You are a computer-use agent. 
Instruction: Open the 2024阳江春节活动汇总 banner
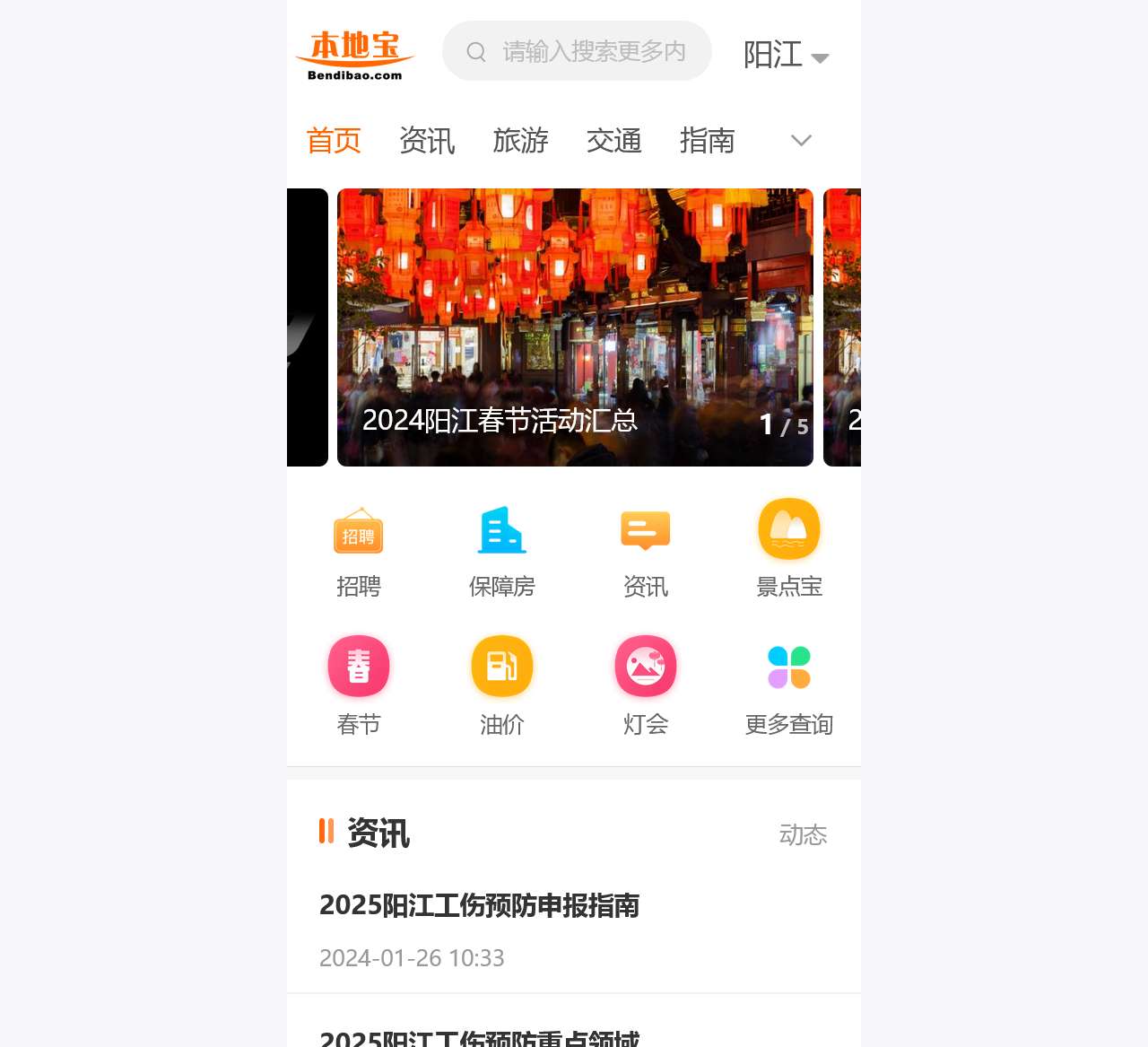pos(575,327)
